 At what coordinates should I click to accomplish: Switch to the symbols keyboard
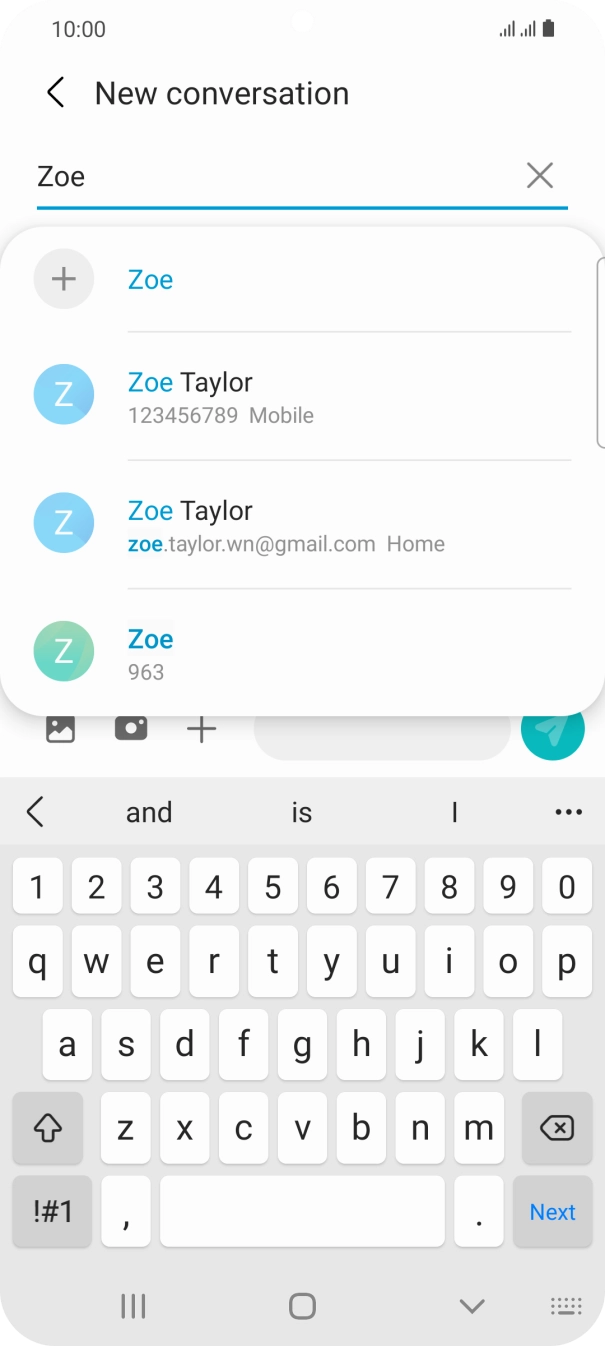(53, 1212)
